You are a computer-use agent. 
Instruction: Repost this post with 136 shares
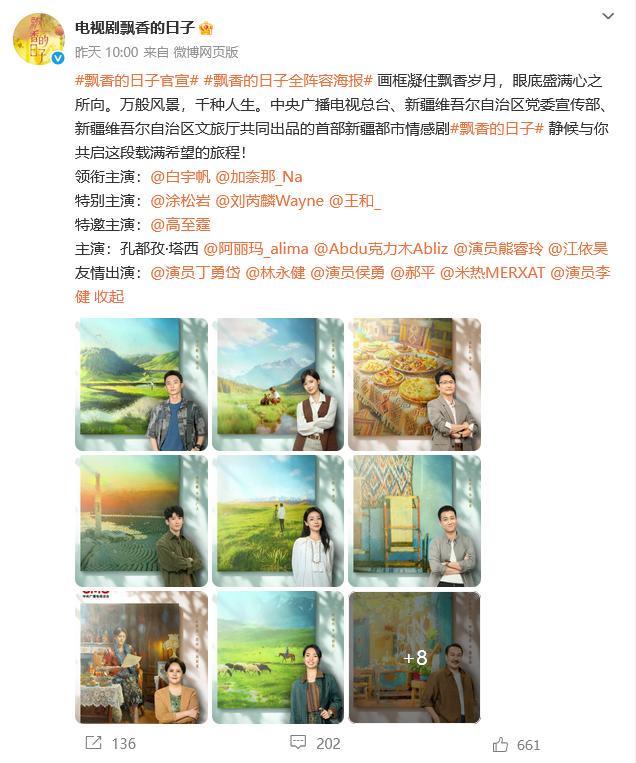tap(110, 743)
